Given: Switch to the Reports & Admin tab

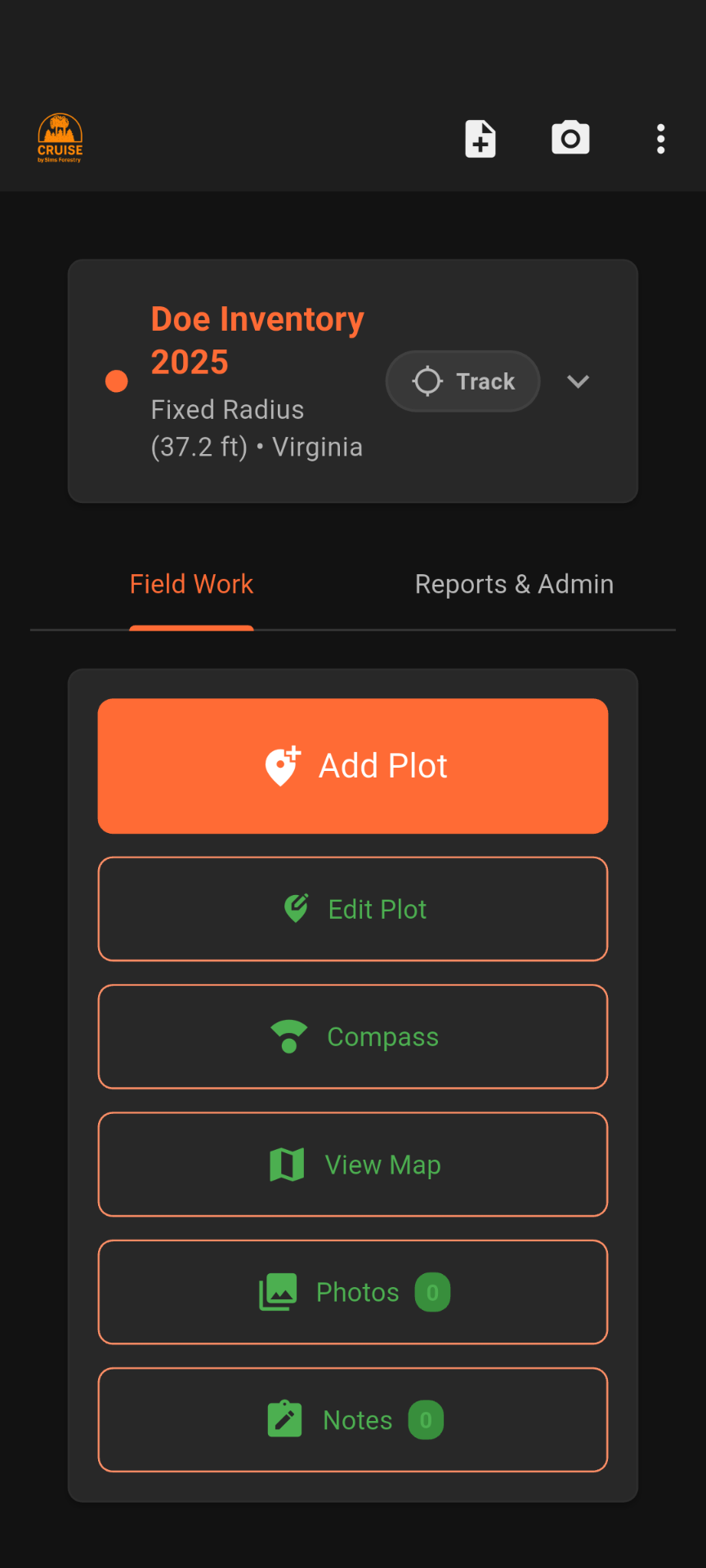Looking at the screenshot, I should pyautogui.click(x=514, y=583).
